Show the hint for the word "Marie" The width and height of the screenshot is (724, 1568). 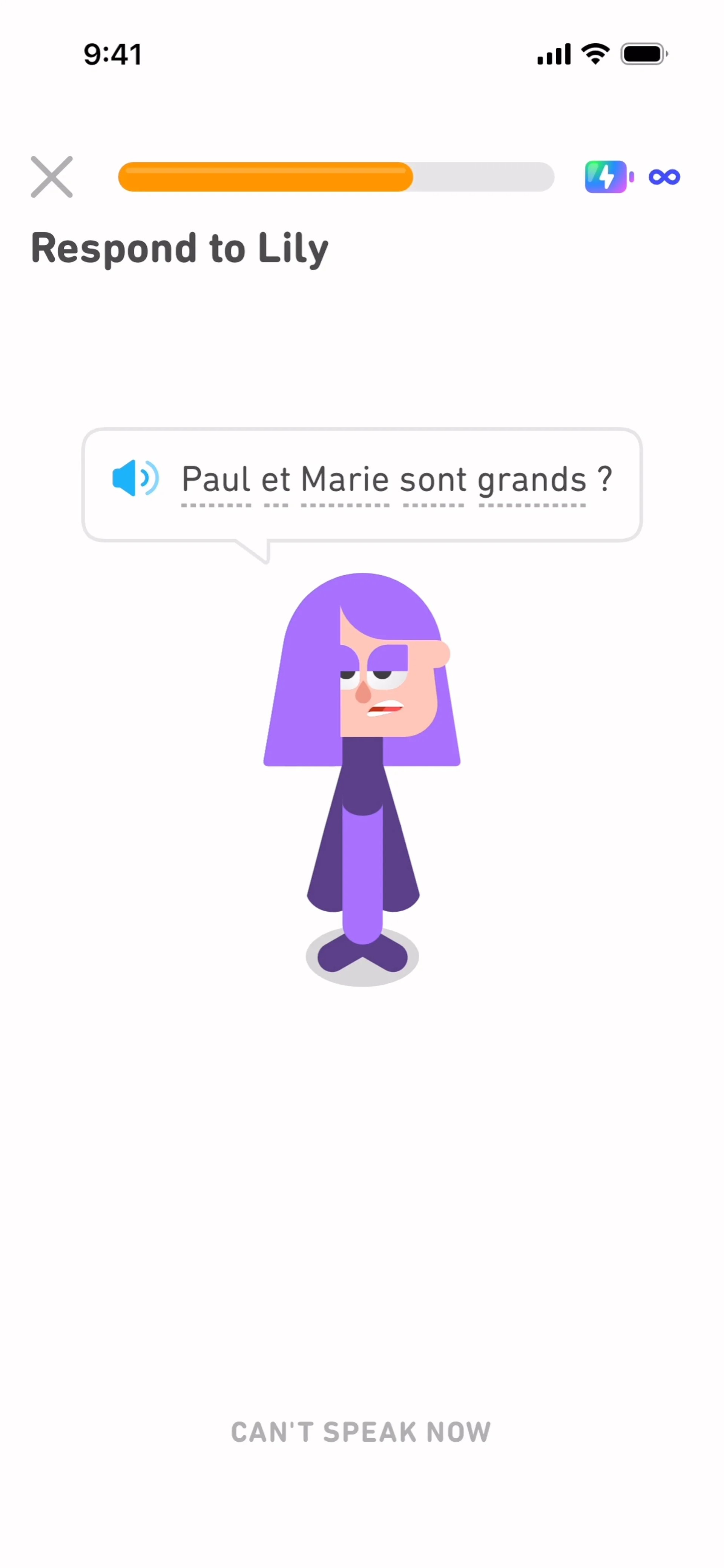click(345, 481)
